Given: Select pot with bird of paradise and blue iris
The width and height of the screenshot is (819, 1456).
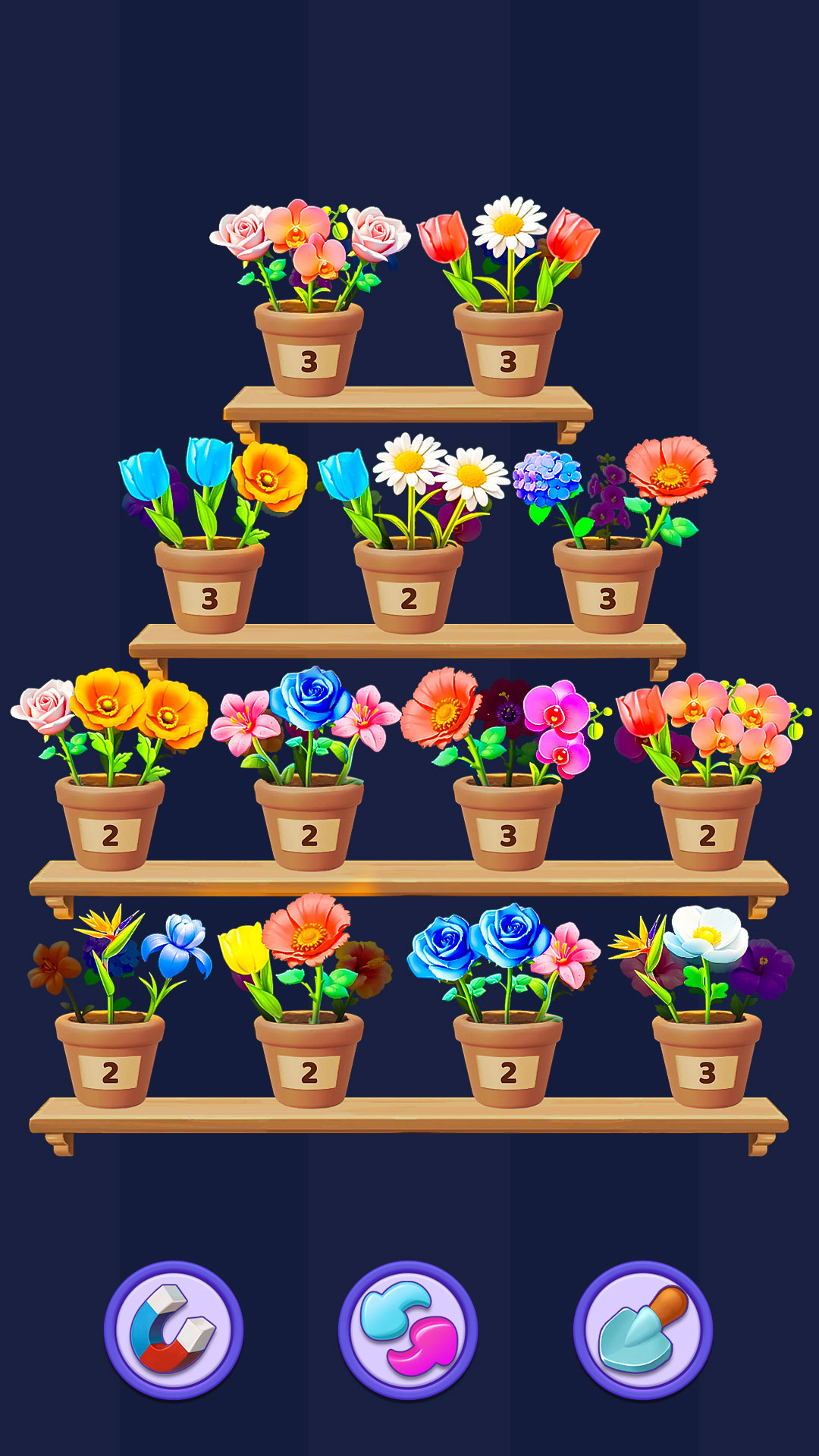Looking at the screenshot, I should point(110,1060).
